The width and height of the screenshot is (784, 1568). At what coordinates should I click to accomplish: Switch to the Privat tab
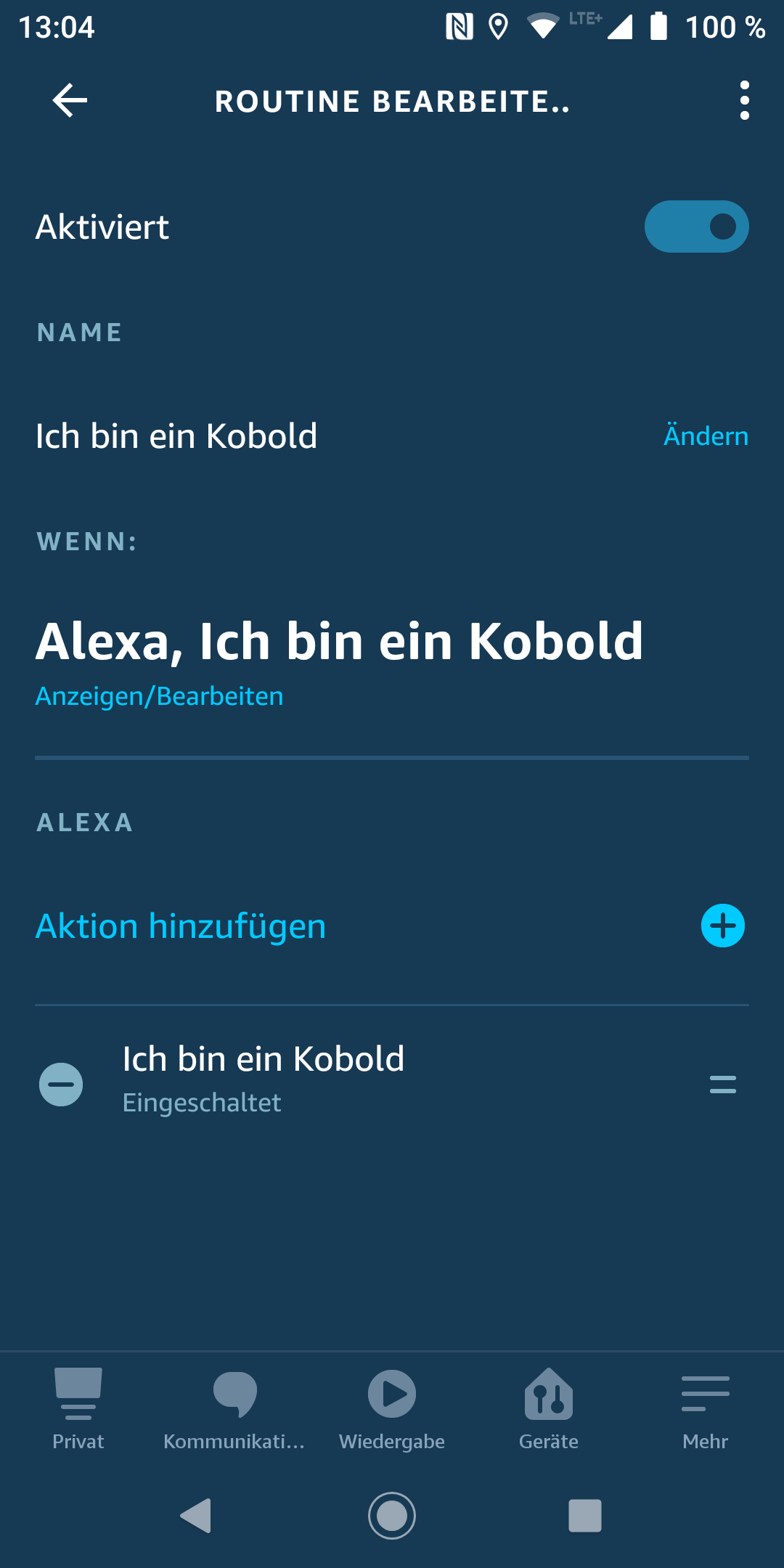[x=78, y=1408]
